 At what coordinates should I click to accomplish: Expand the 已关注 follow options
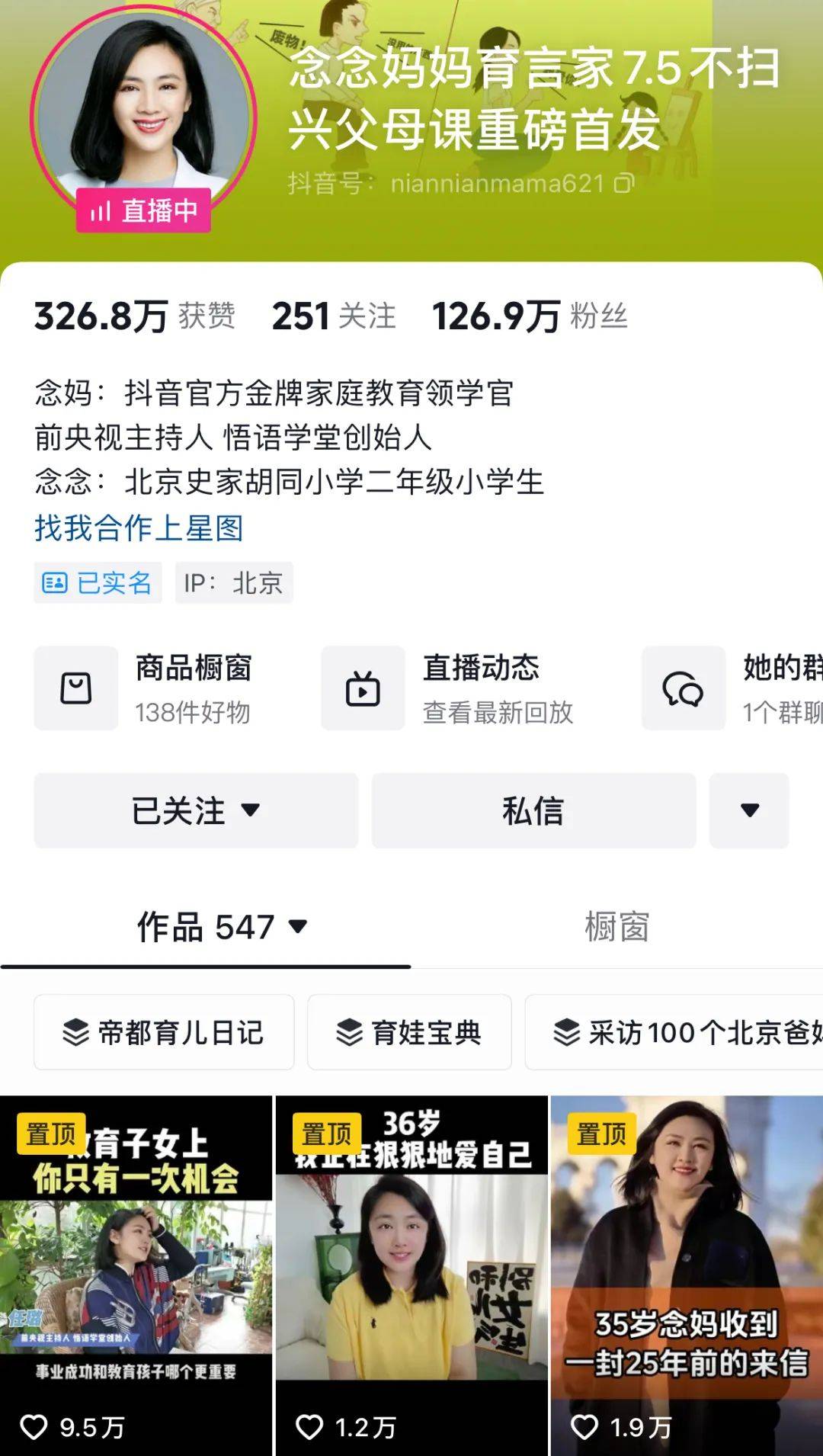(x=196, y=810)
